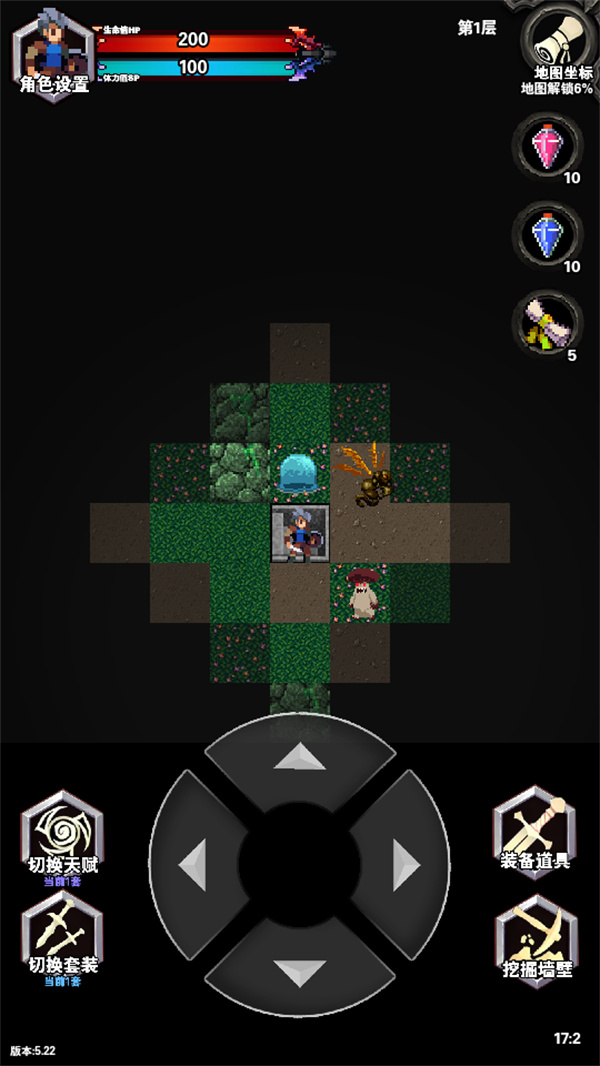Use the scroll item with count 5

pos(546,322)
